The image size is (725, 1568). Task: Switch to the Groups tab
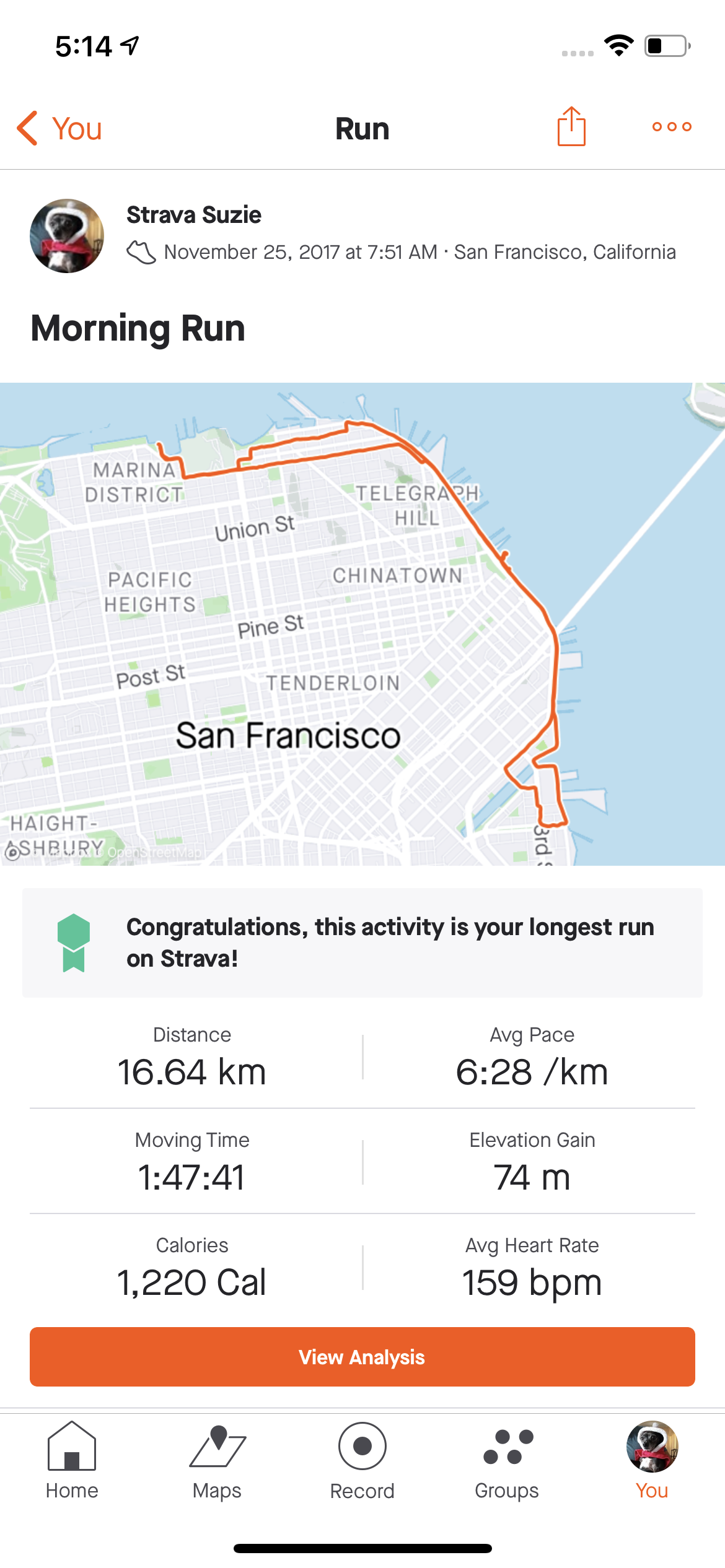pyautogui.click(x=507, y=1460)
